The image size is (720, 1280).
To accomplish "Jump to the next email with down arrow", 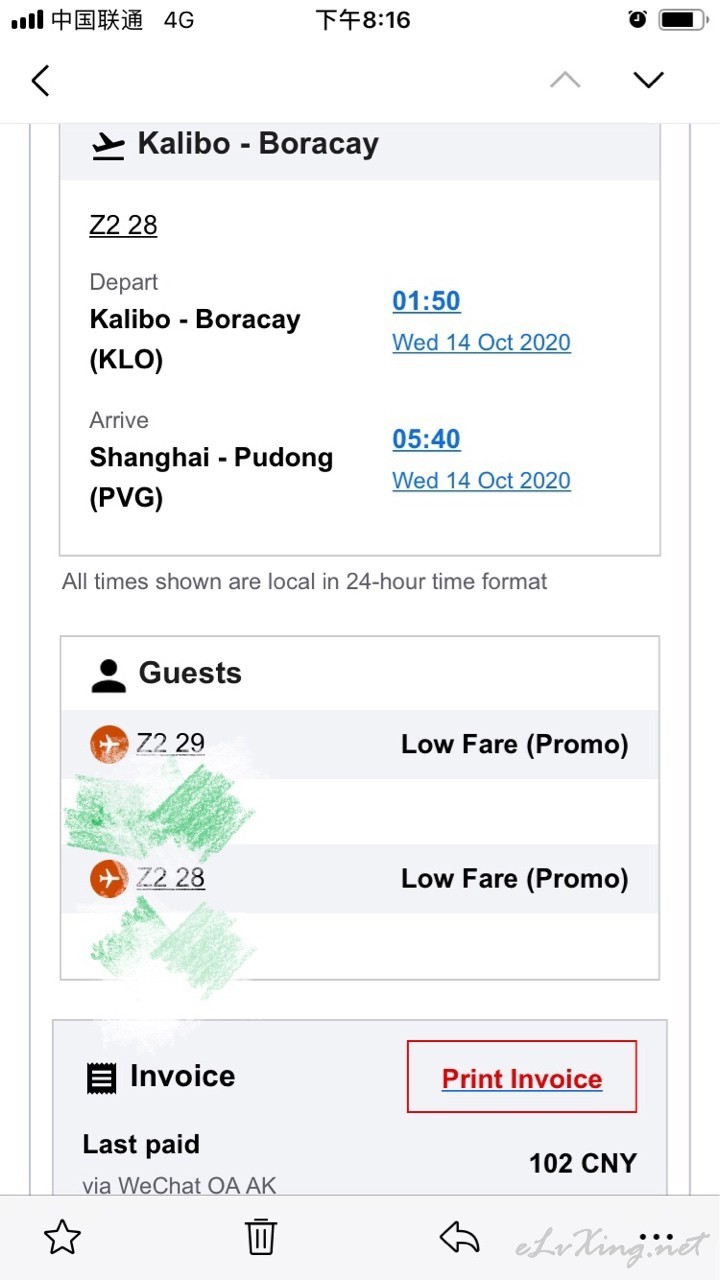I will 649,80.
